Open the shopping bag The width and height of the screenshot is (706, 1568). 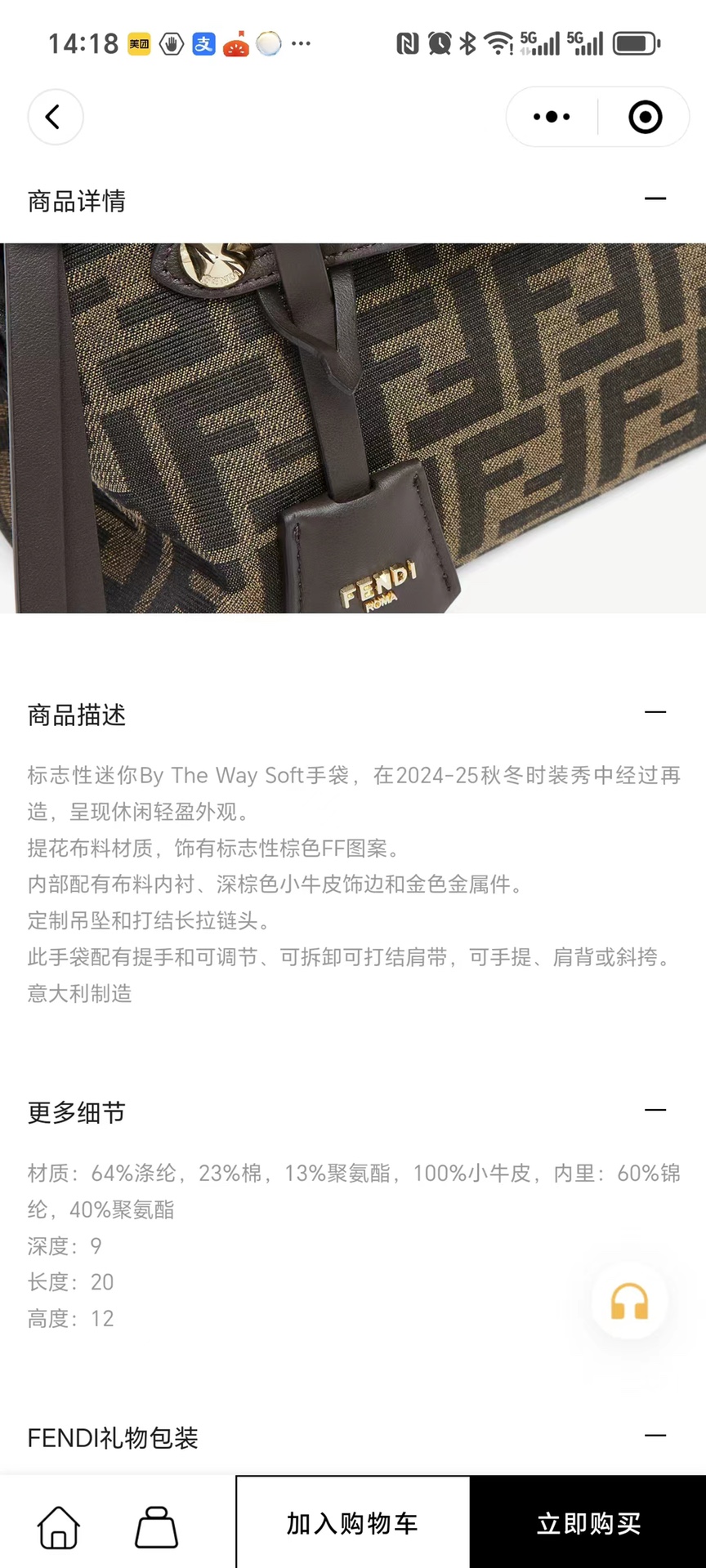pos(156,1526)
